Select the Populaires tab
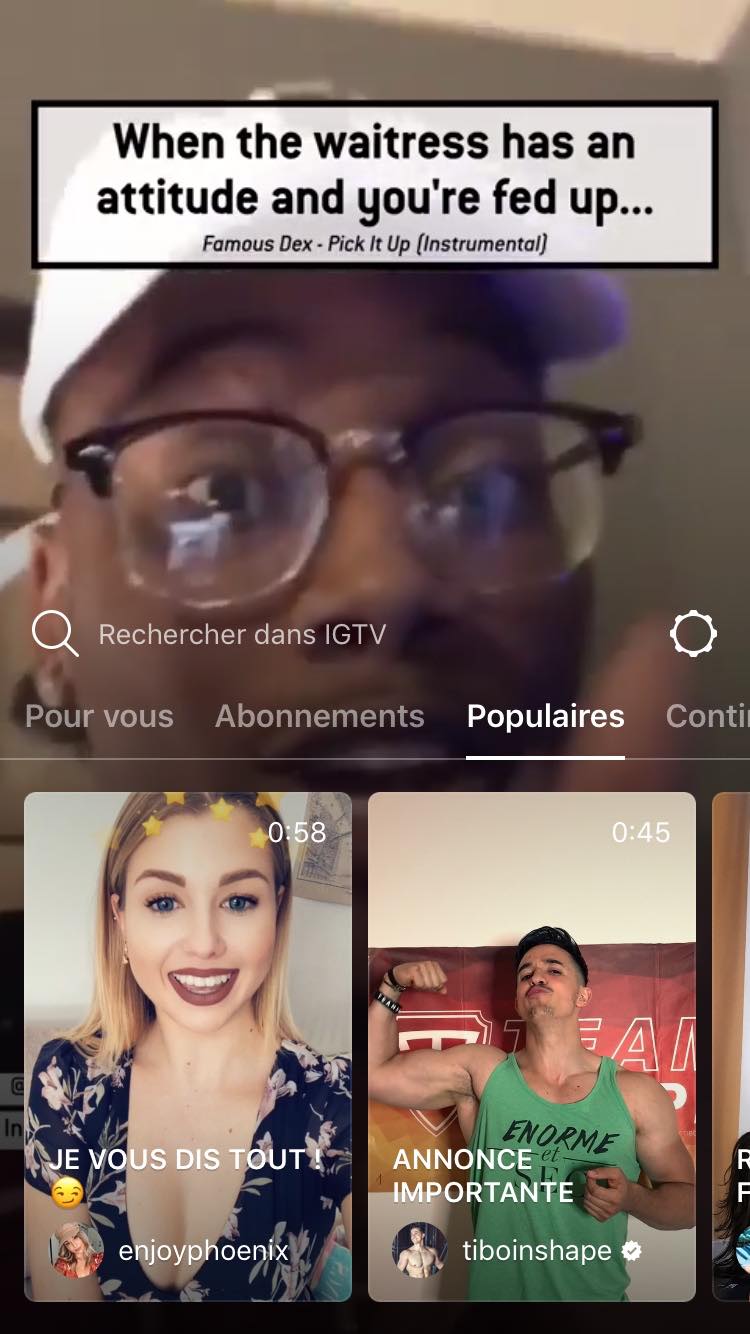750x1334 pixels. click(546, 716)
